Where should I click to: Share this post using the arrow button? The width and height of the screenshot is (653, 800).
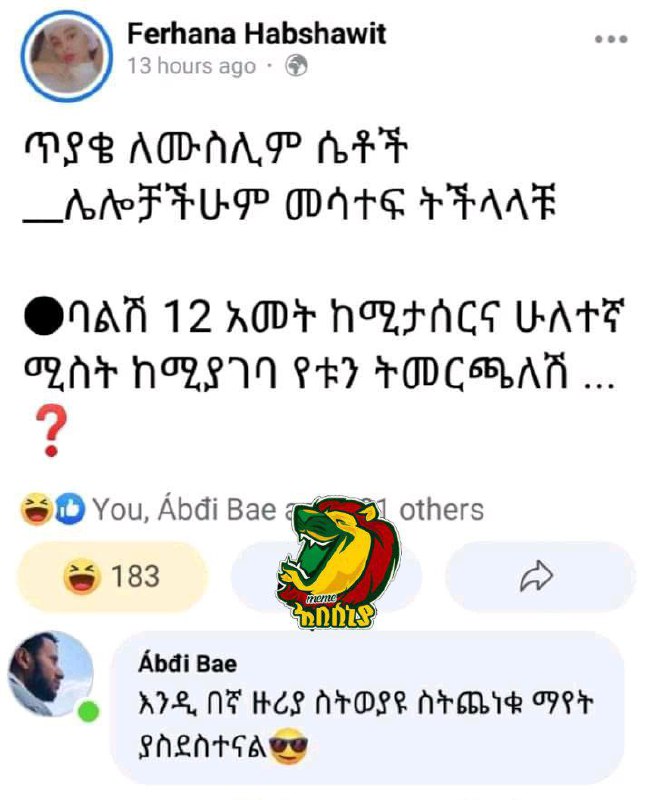click(x=540, y=576)
